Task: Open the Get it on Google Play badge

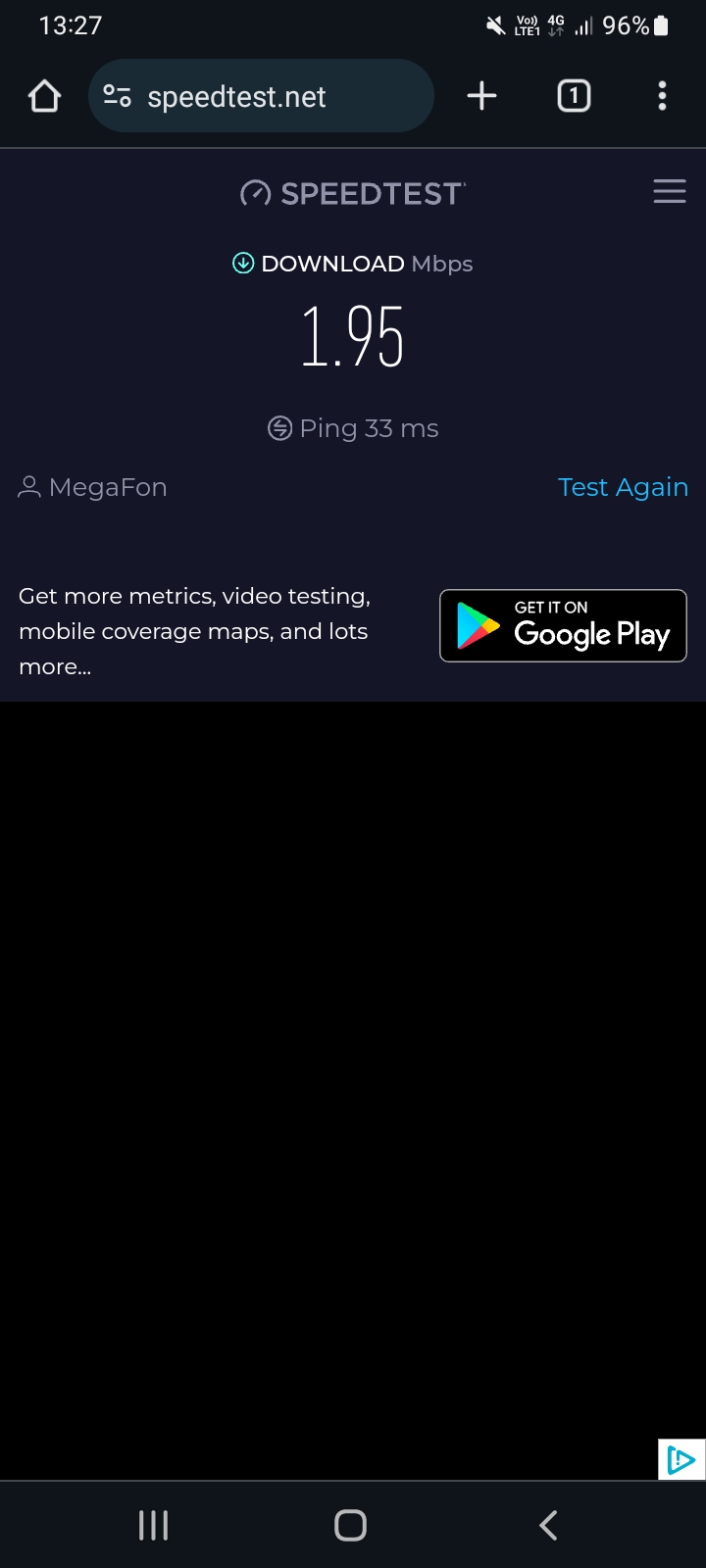Action: click(x=563, y=625)
